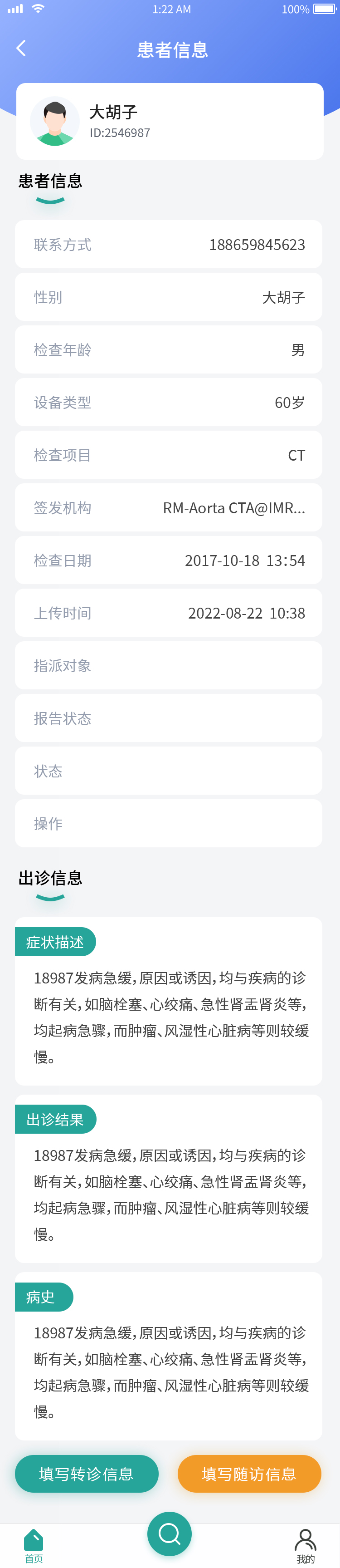Screen dimensions: 340x1568
Task: Switch to the 首页 tab
Action: [x=34, y=1545]
